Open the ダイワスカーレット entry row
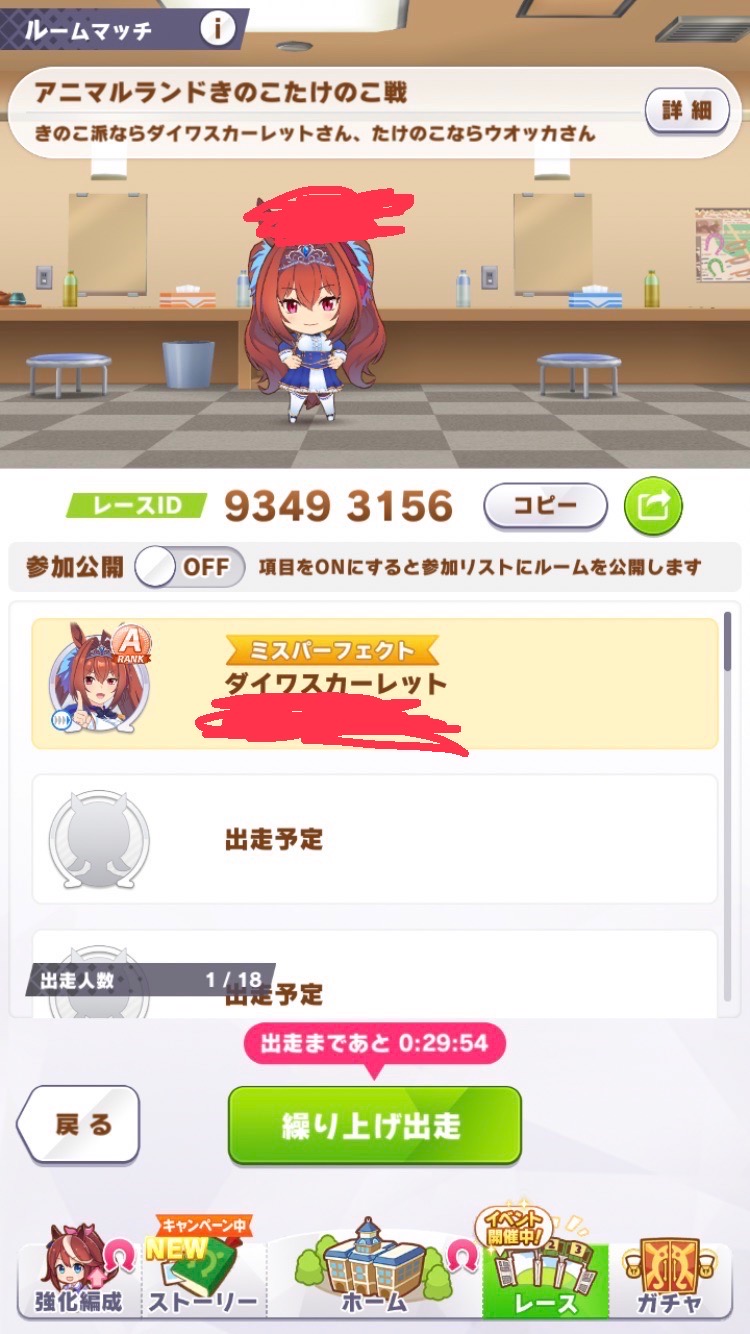This screenshot has height=1334, width=750. pyautogui.click(x=375, y=684)
